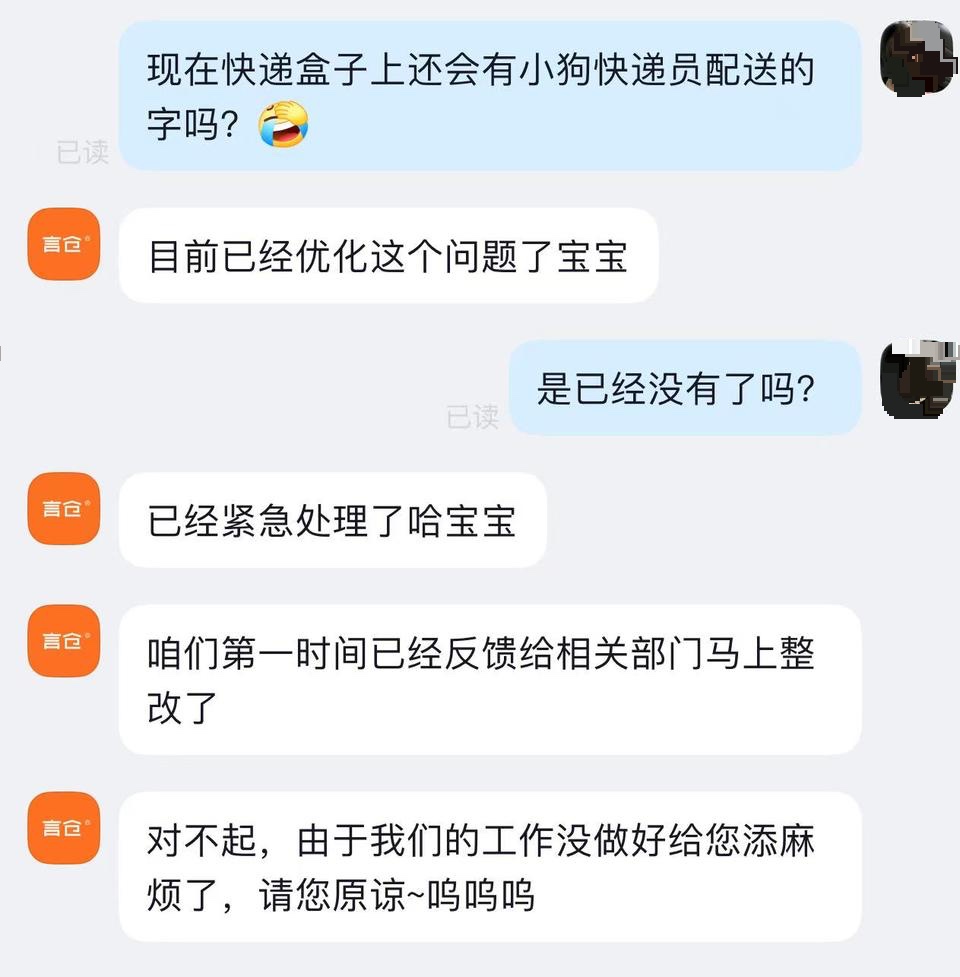Tap the user avatar next to "是已经没有了吗?"
960x977 pixels.
[918, 378]
